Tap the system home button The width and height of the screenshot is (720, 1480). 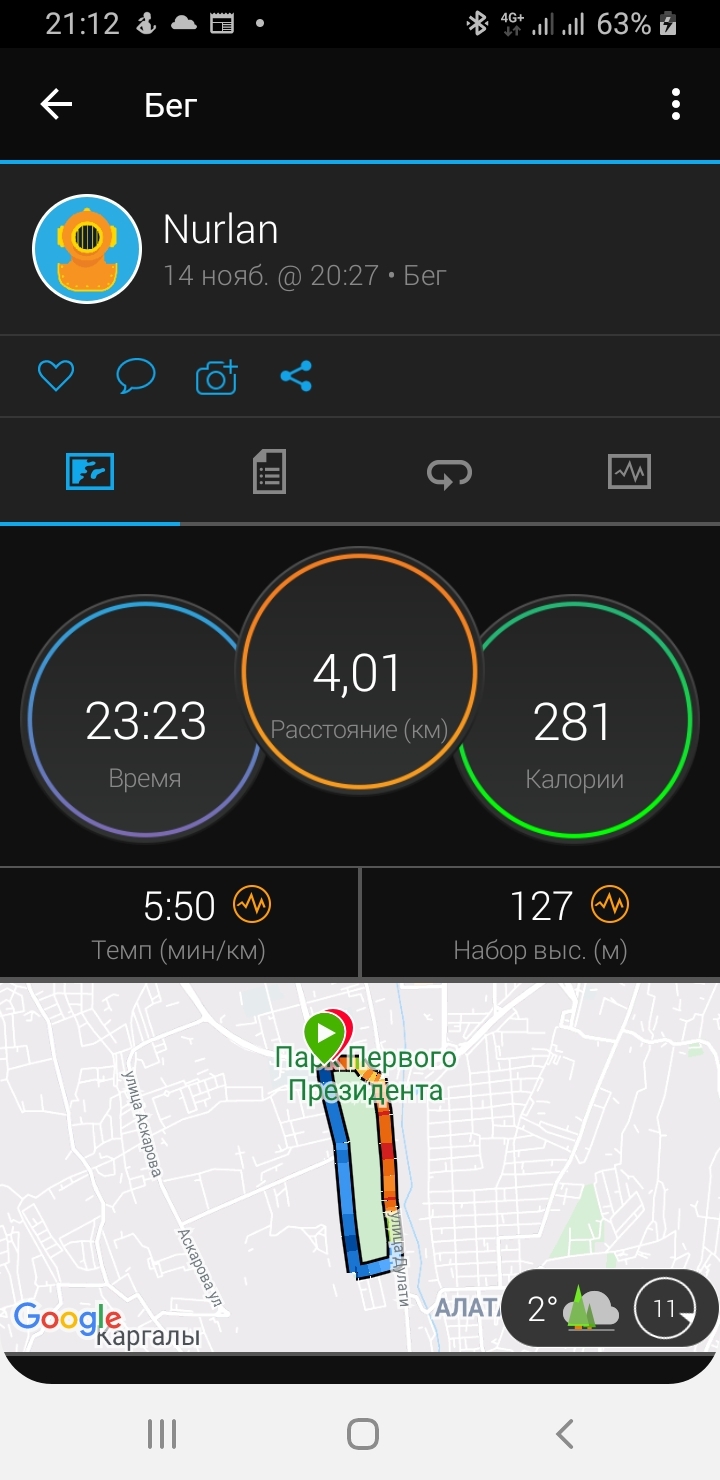(362, 1434)
